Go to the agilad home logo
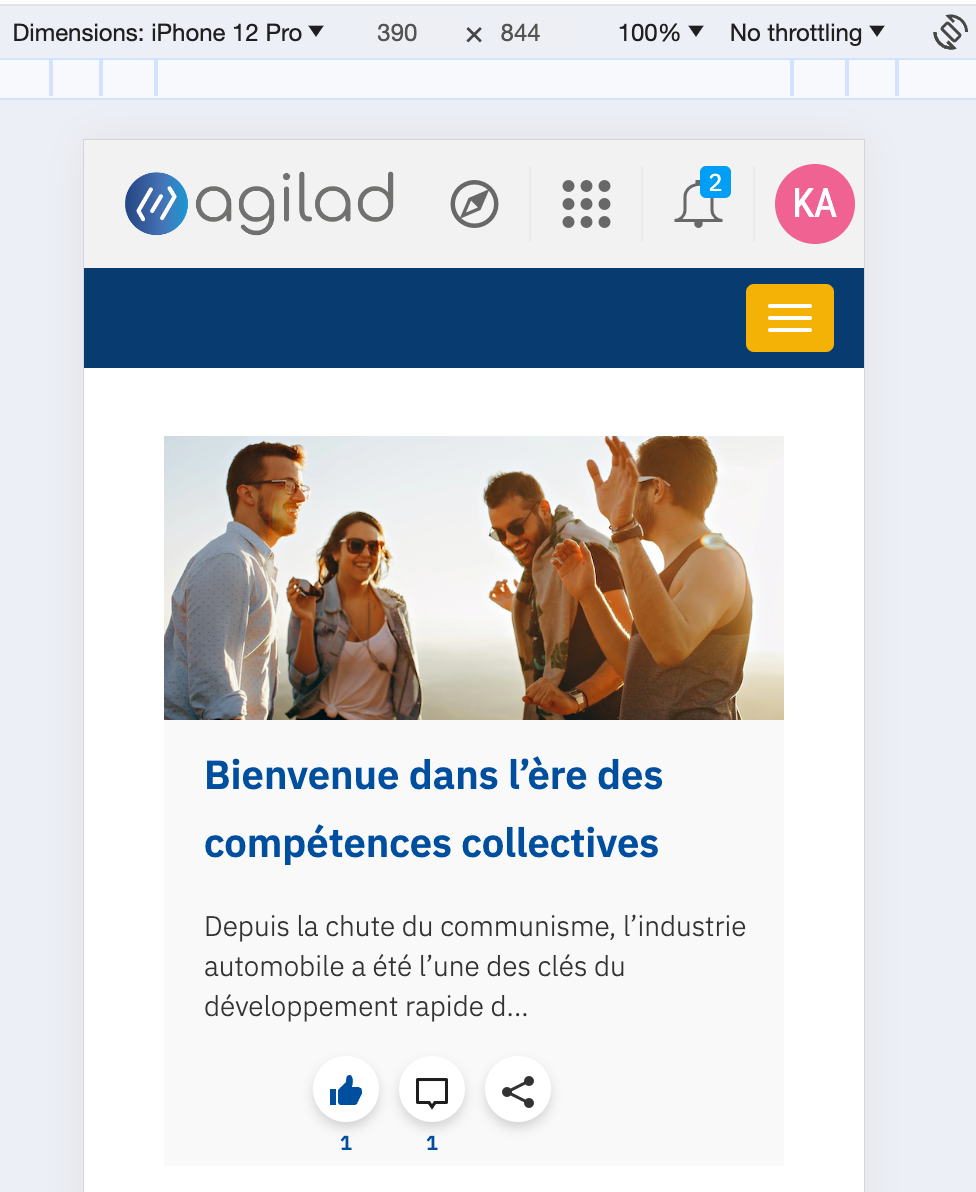This screenshot has height=1192, width=976. click(x=260, y=203)
